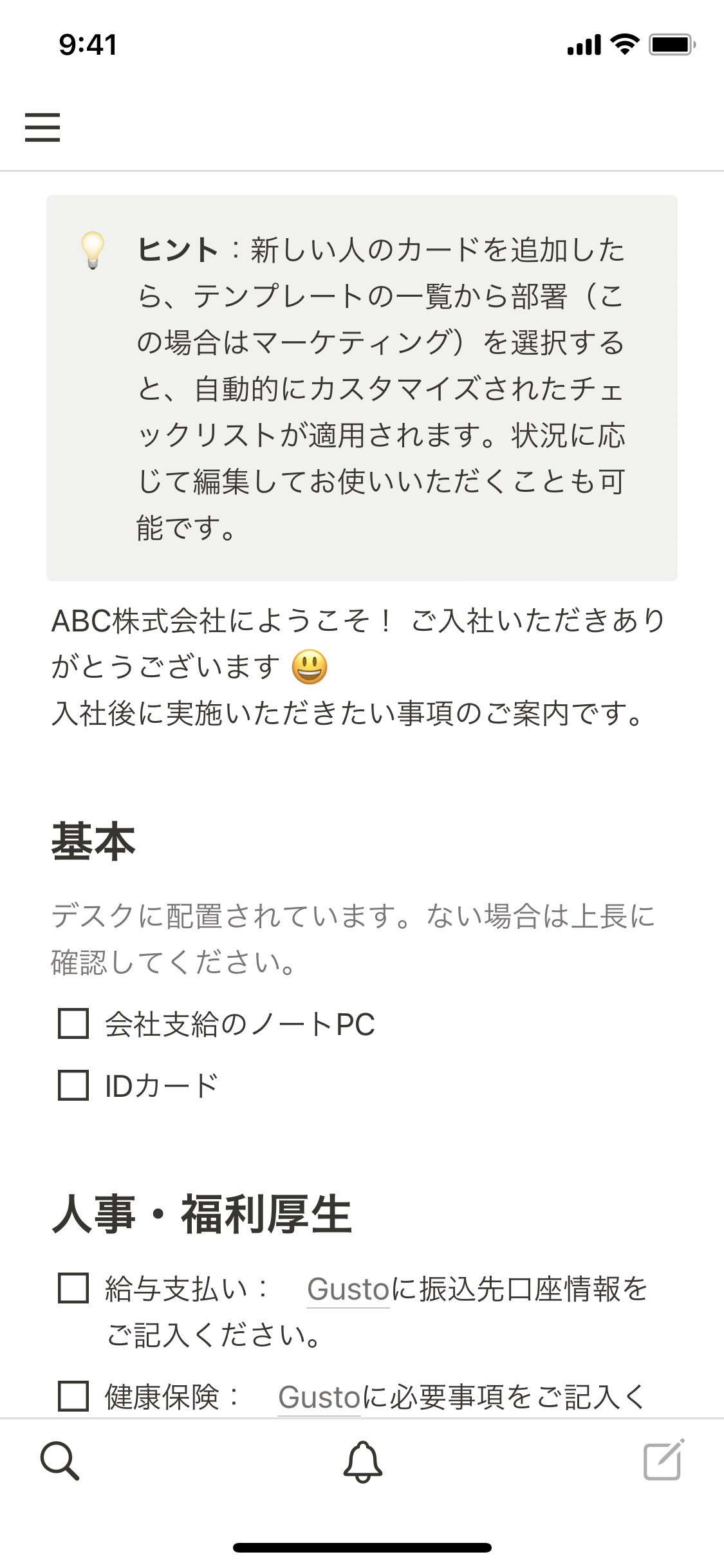Open search from bottom bar
This screenshot has height=1568, width=724.
coord(60,1461)
